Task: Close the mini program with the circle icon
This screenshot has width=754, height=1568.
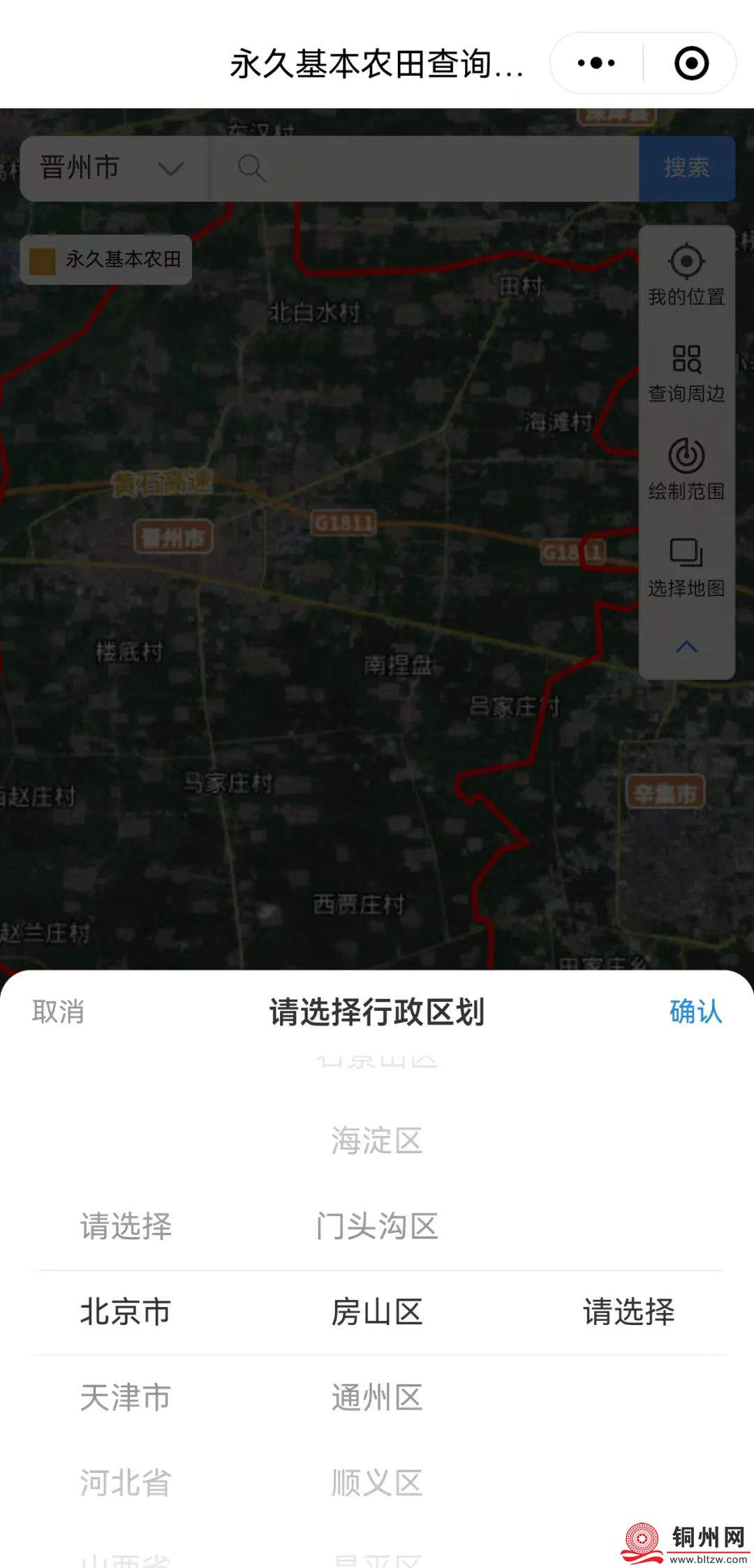Action: click(691, 63)
